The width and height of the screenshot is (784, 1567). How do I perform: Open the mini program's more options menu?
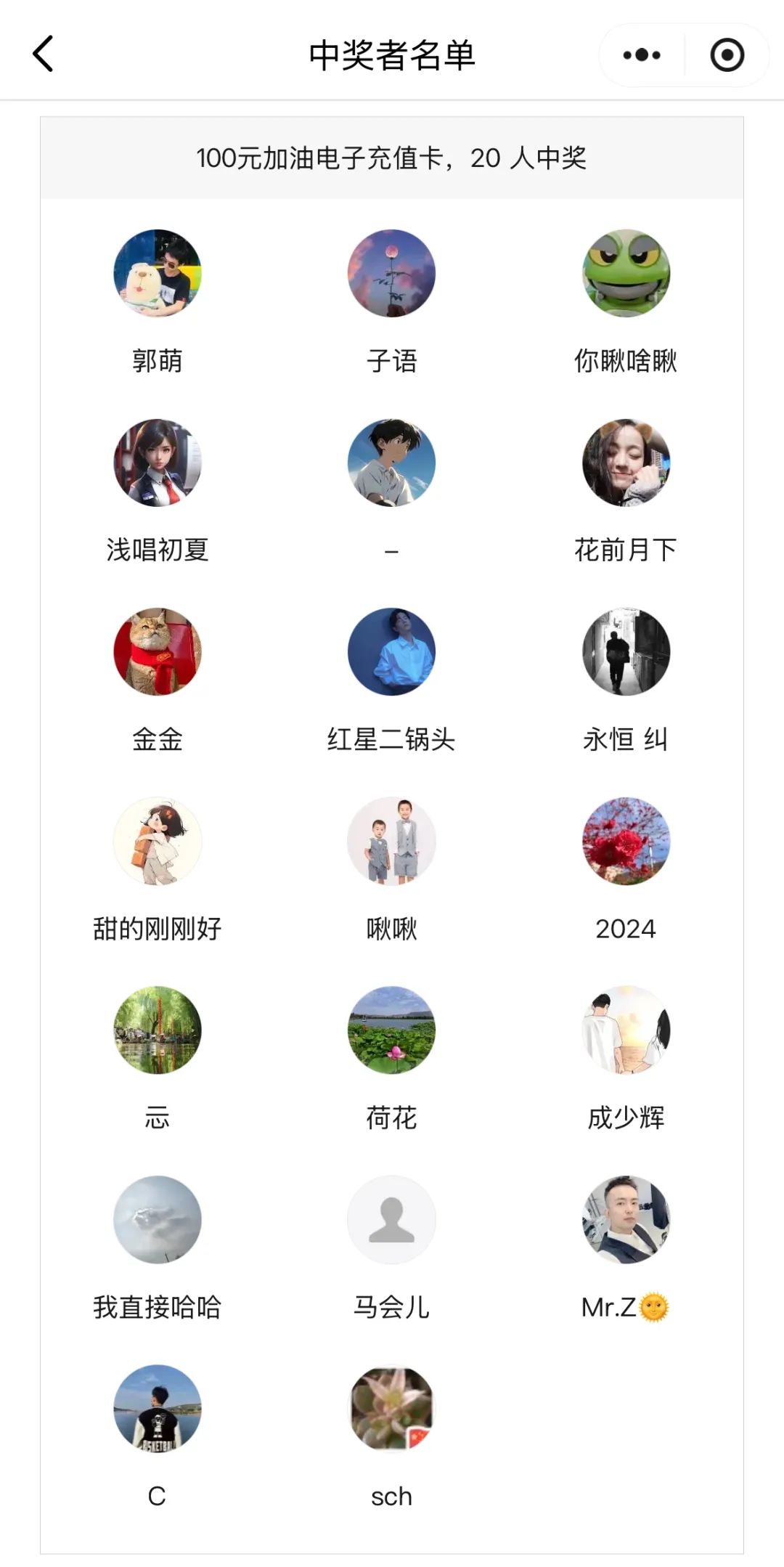[642, 55]
